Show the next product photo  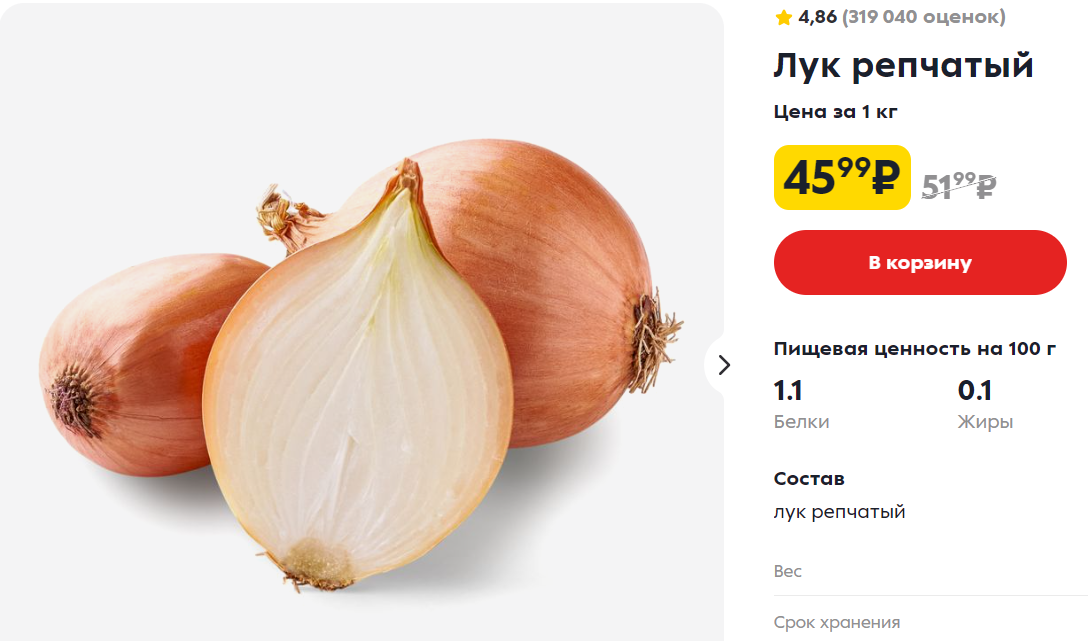point(724,365)
